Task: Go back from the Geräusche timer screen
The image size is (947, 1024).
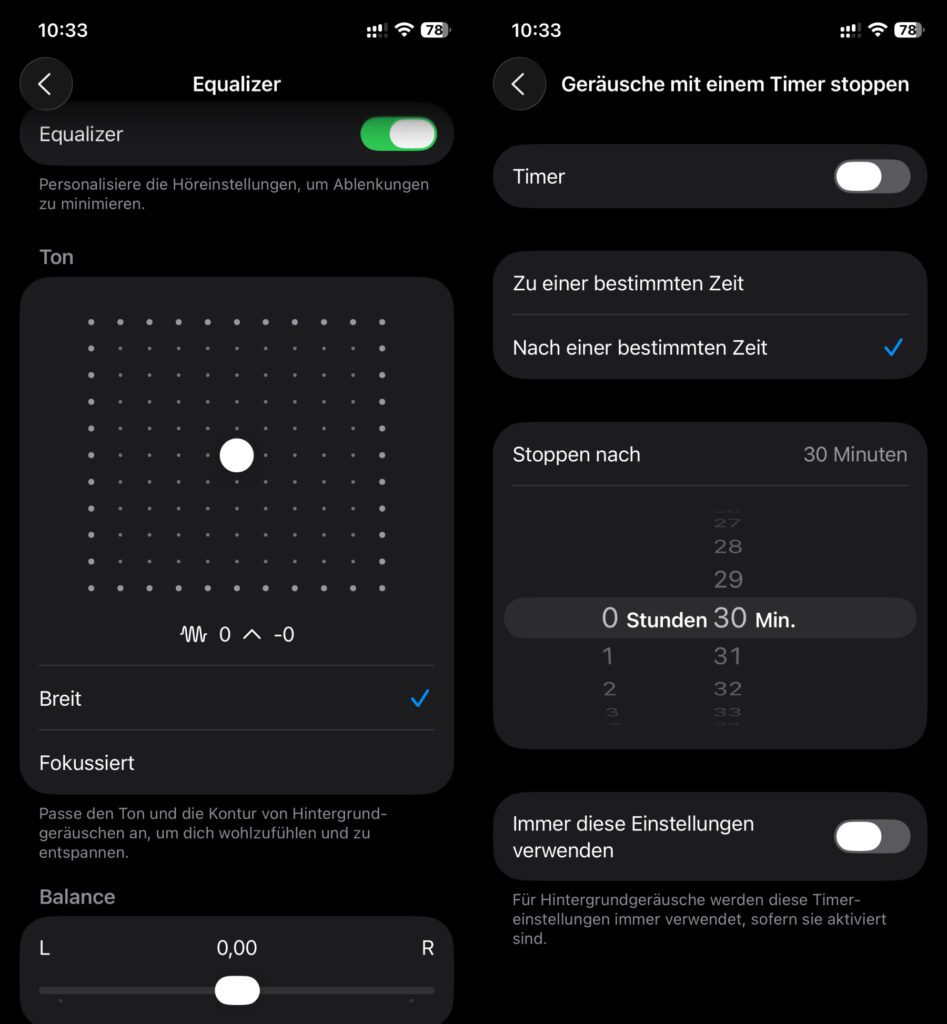Action: [518, 84]
